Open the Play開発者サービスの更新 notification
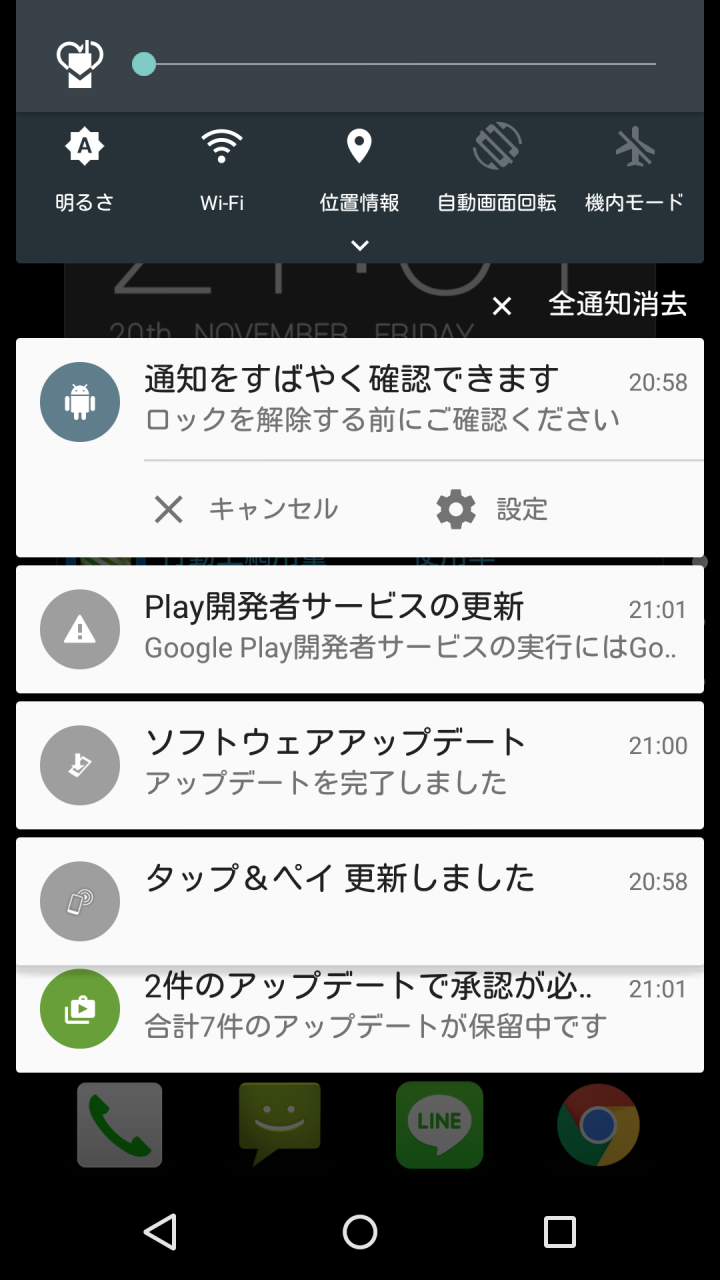 [360, 629]
